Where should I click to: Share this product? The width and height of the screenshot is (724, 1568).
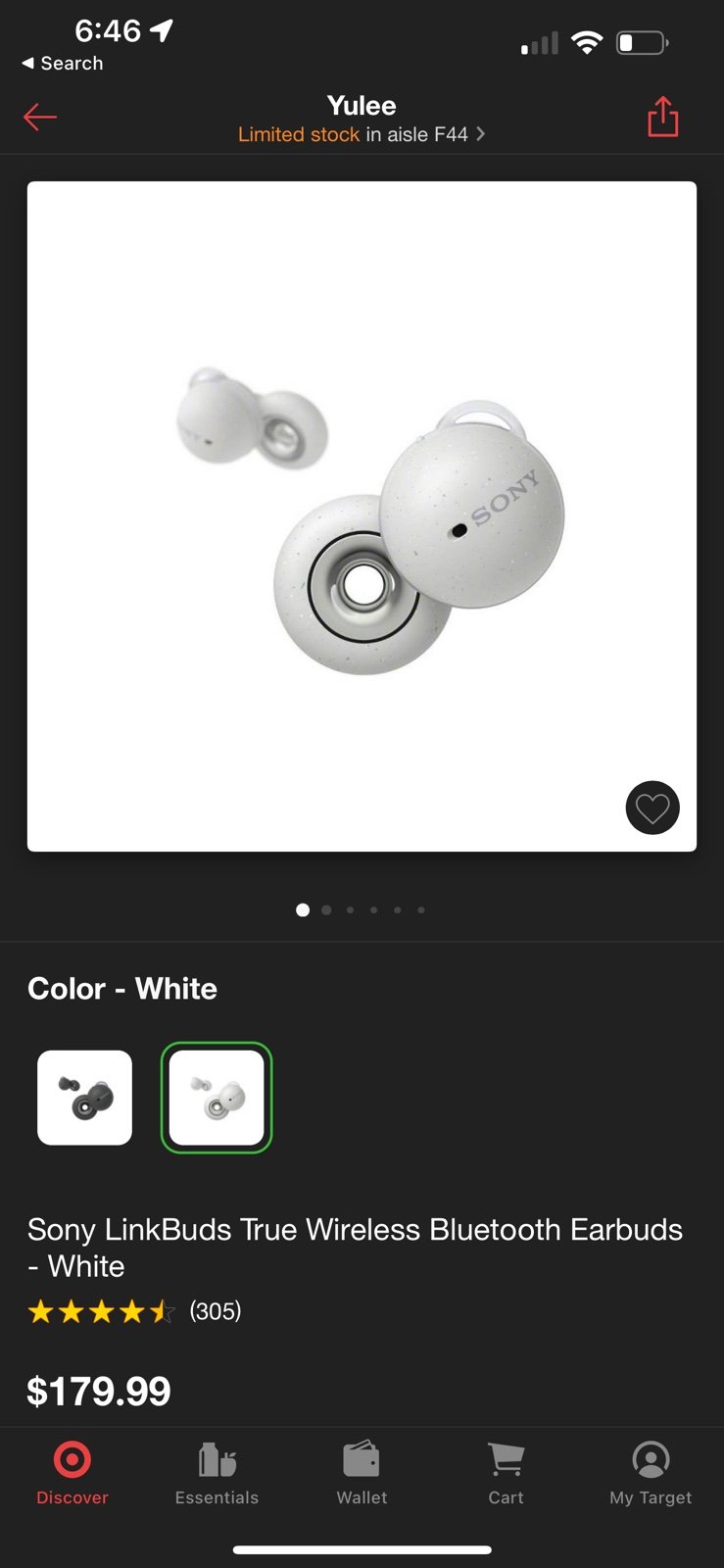(663, 117)
